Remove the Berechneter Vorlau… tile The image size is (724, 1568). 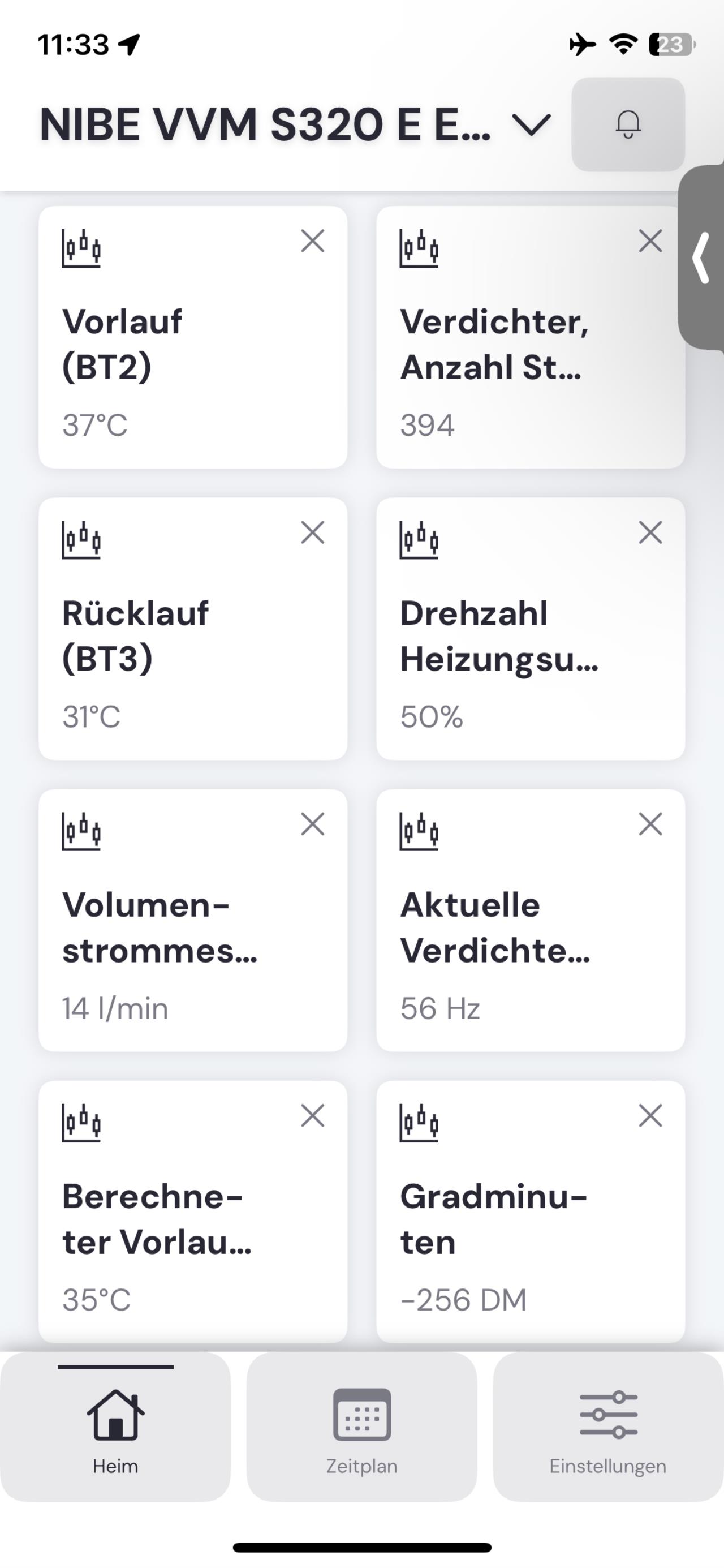point(313,1116)
